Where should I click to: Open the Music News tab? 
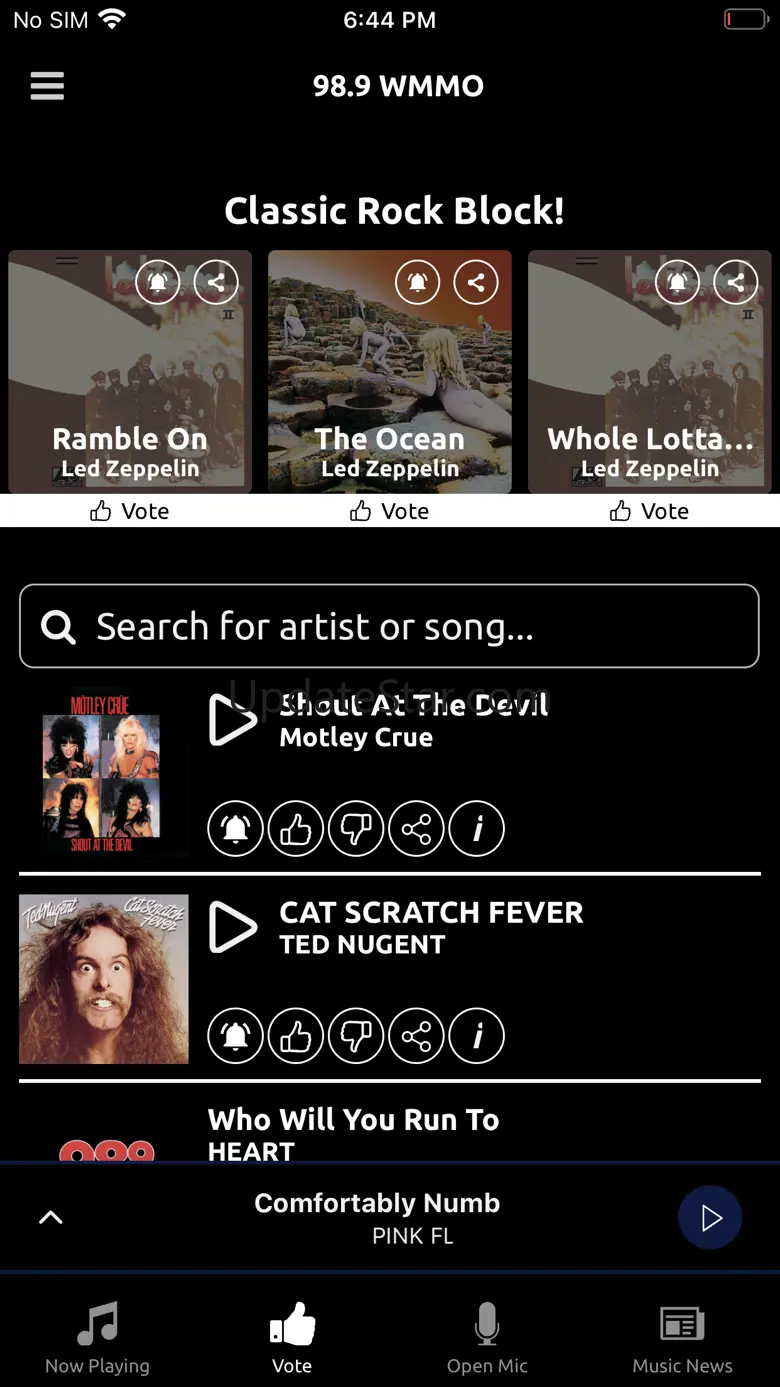pyautogui.click(x=682, y=1338)
